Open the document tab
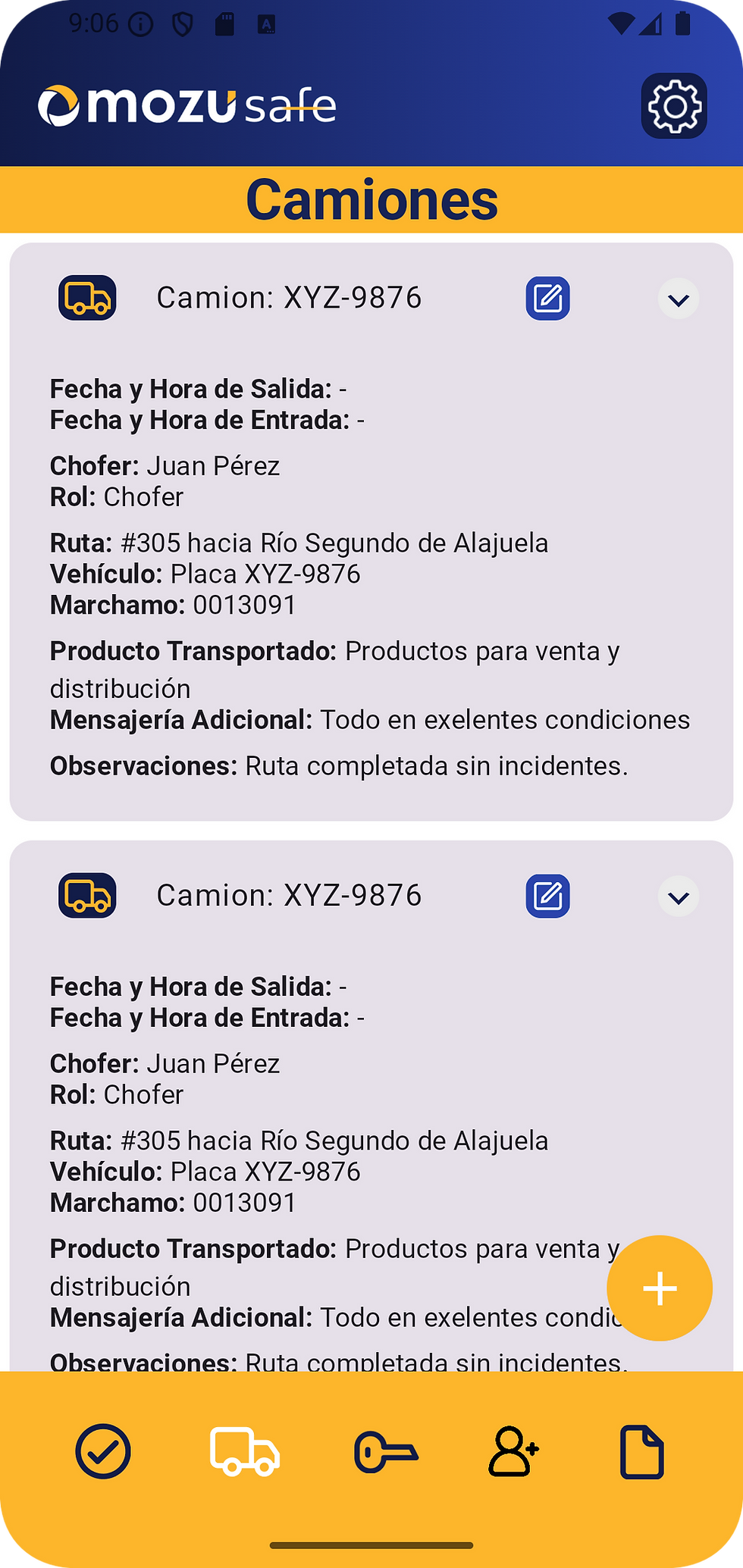 (x=641, y=1451)
